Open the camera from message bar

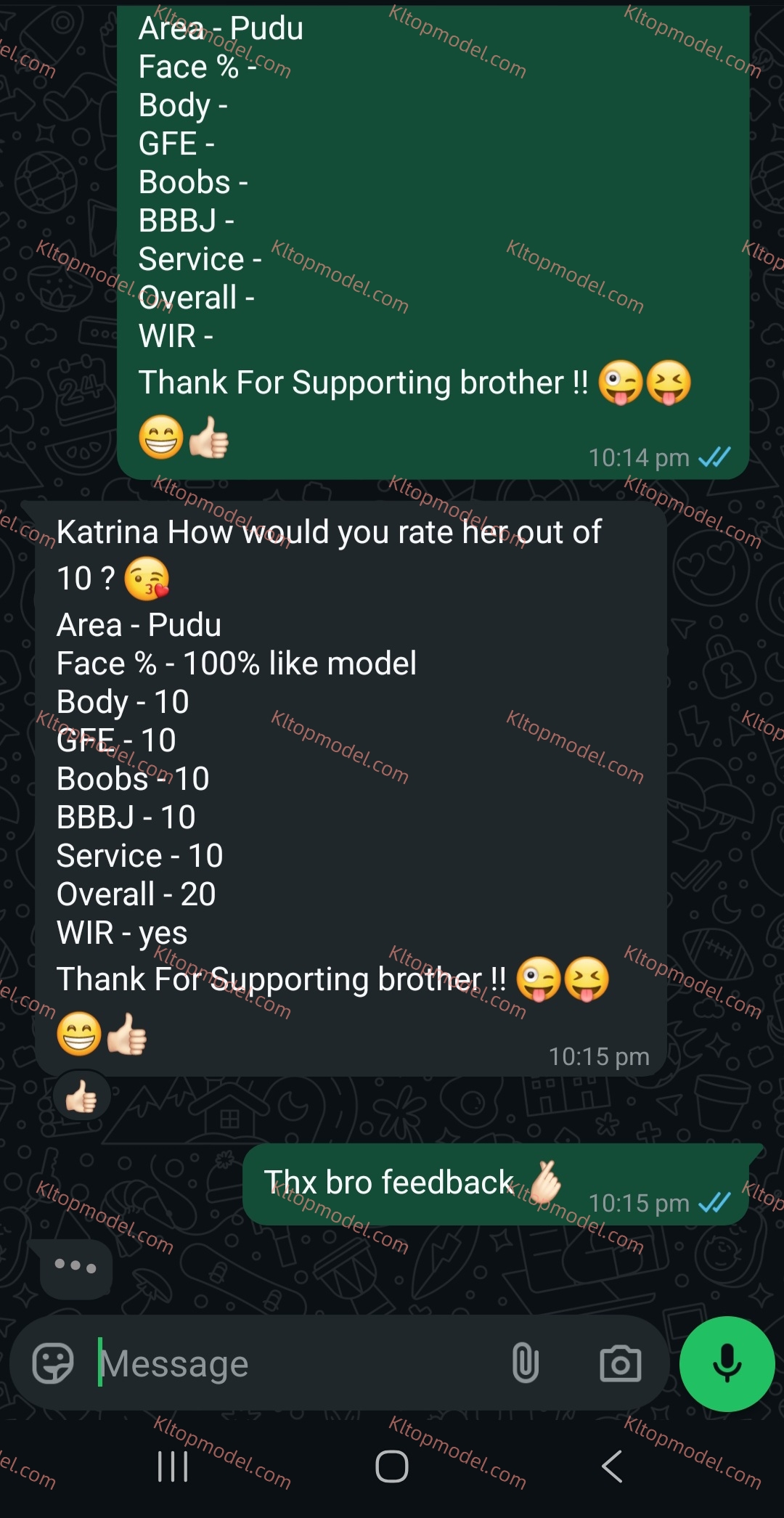[621, 1363]
